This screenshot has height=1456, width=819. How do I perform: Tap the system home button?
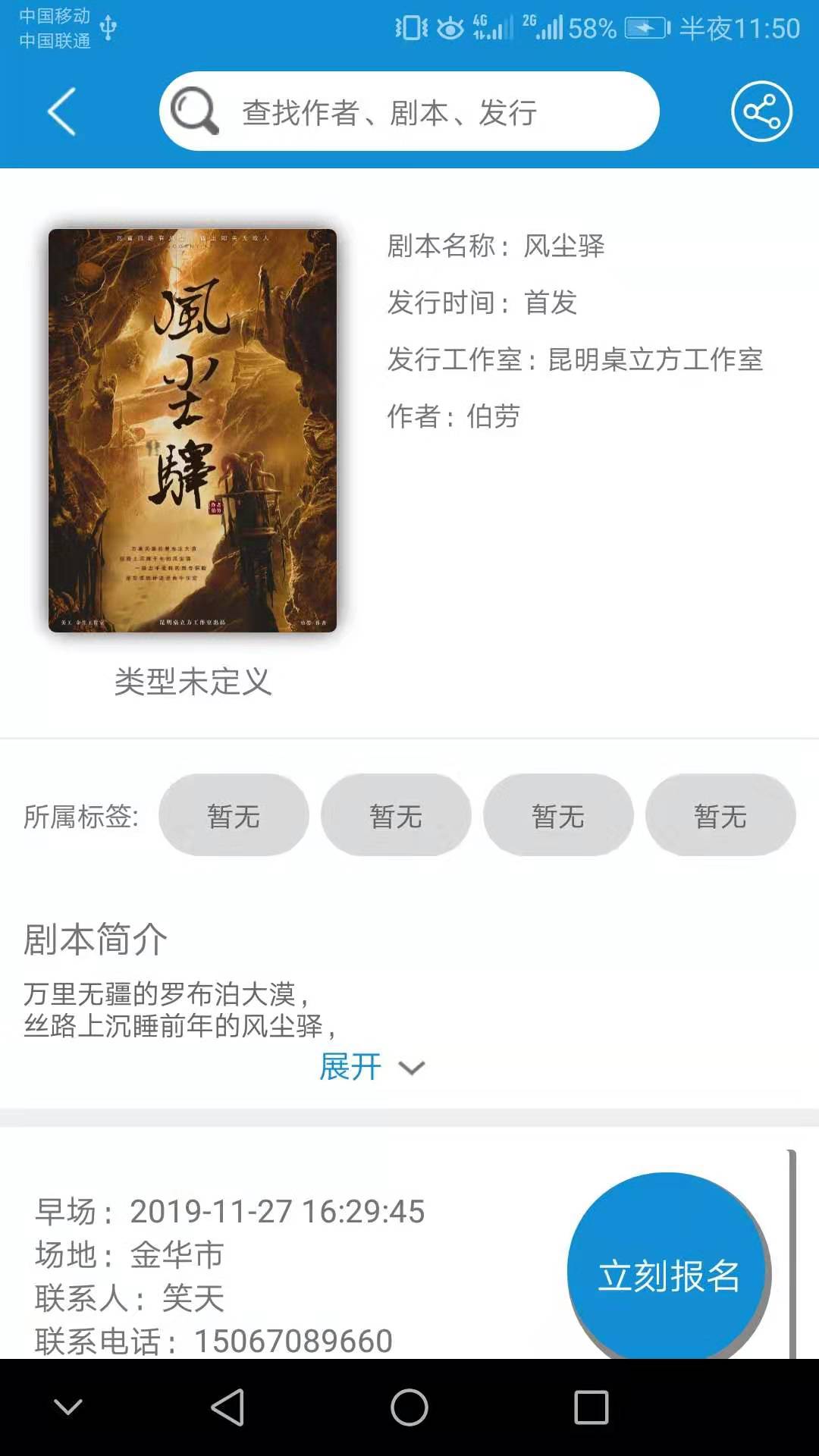[x=409, y=1407]
